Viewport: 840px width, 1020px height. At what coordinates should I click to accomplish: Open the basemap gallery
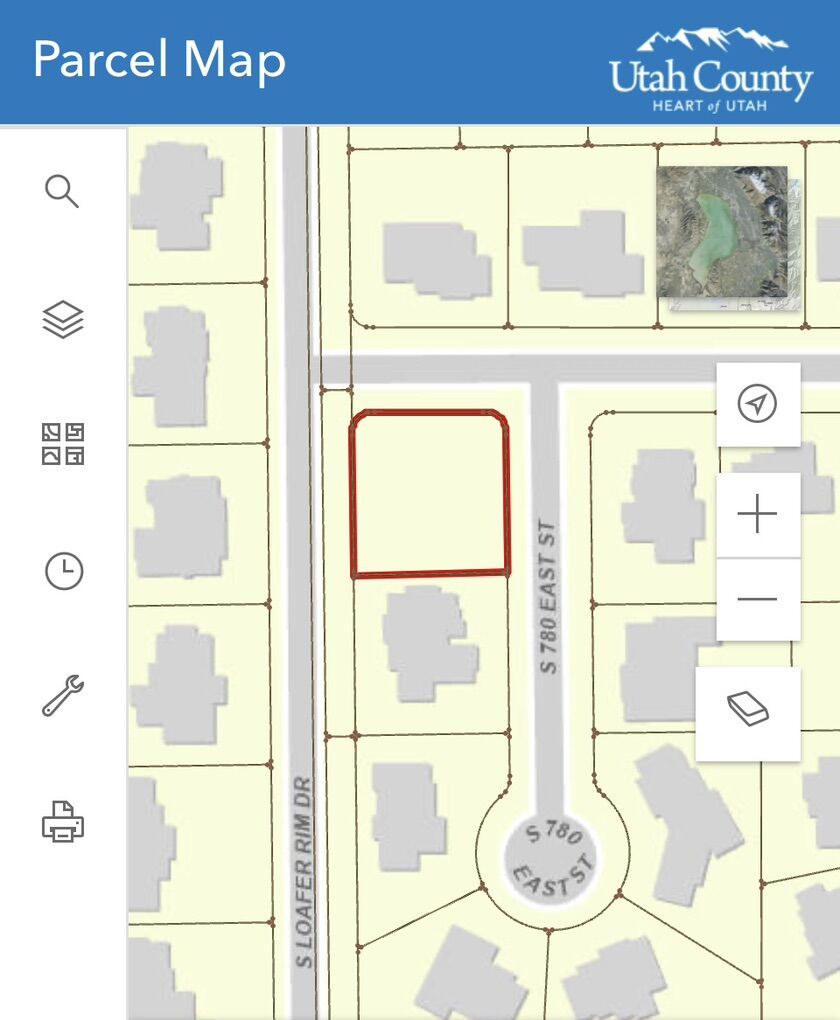pyautogui.click(x=62, y=444)
